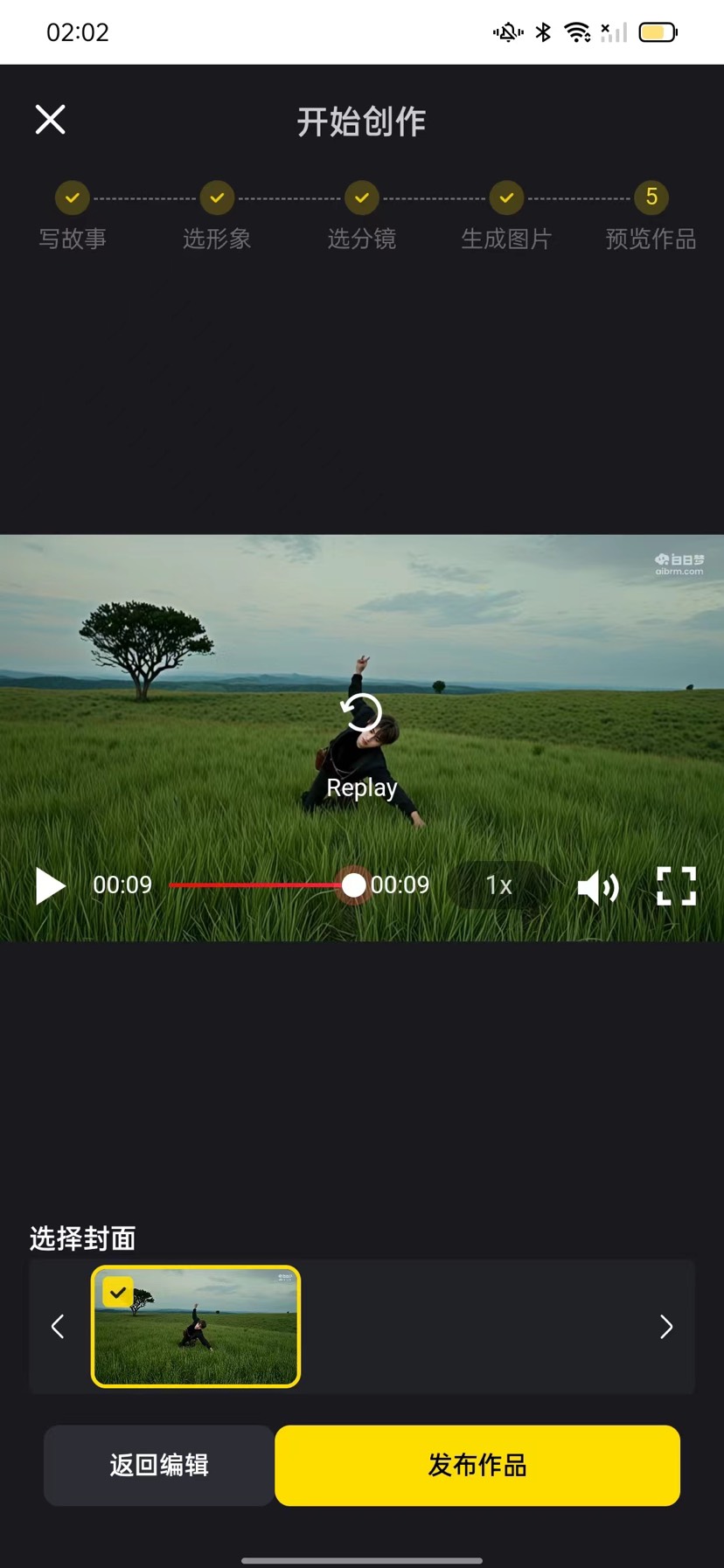Mute the video sound
This screenshot has height=1568, width=724.
tap(598, 887)
